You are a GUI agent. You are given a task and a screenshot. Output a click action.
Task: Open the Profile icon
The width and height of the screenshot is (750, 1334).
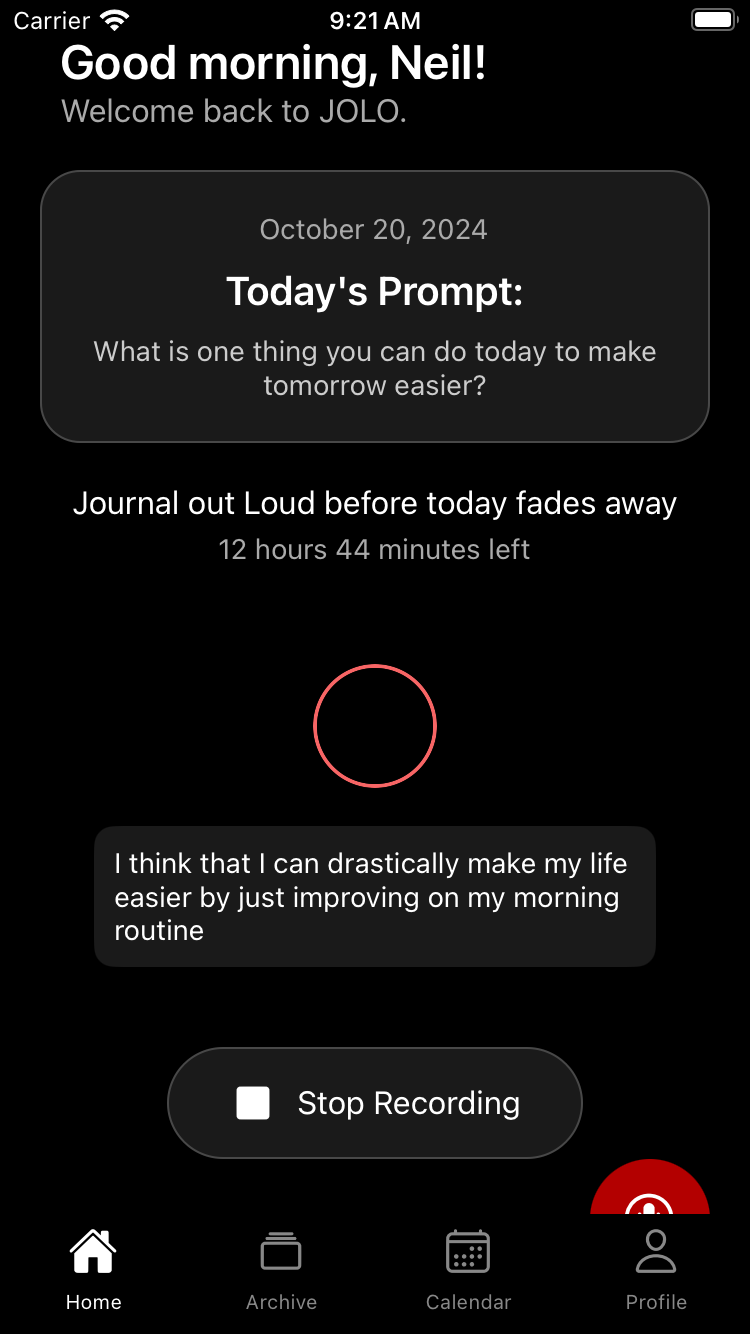pos(656,1250)
